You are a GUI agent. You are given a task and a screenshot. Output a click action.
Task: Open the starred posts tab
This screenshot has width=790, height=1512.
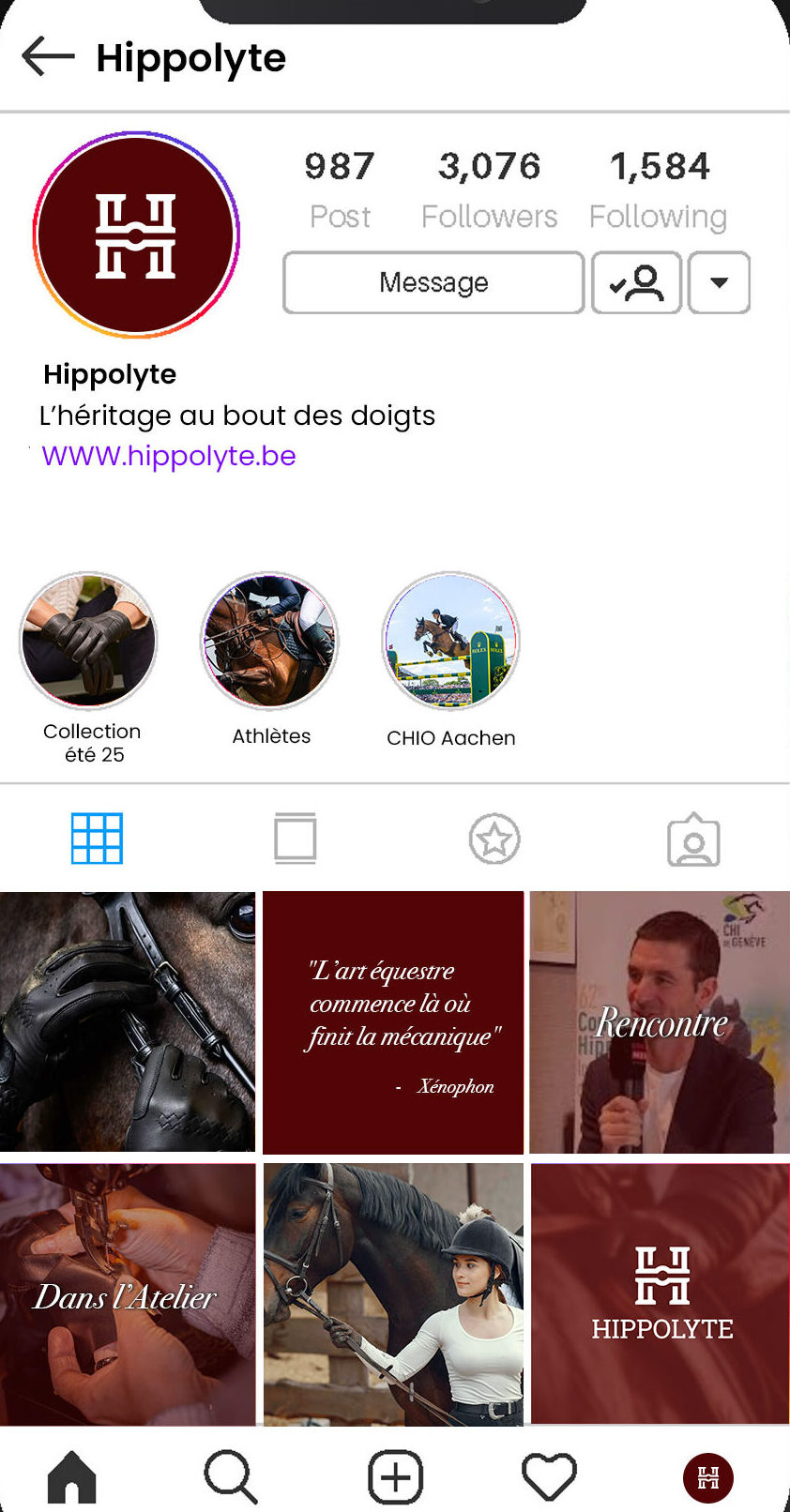coord(494,839)
